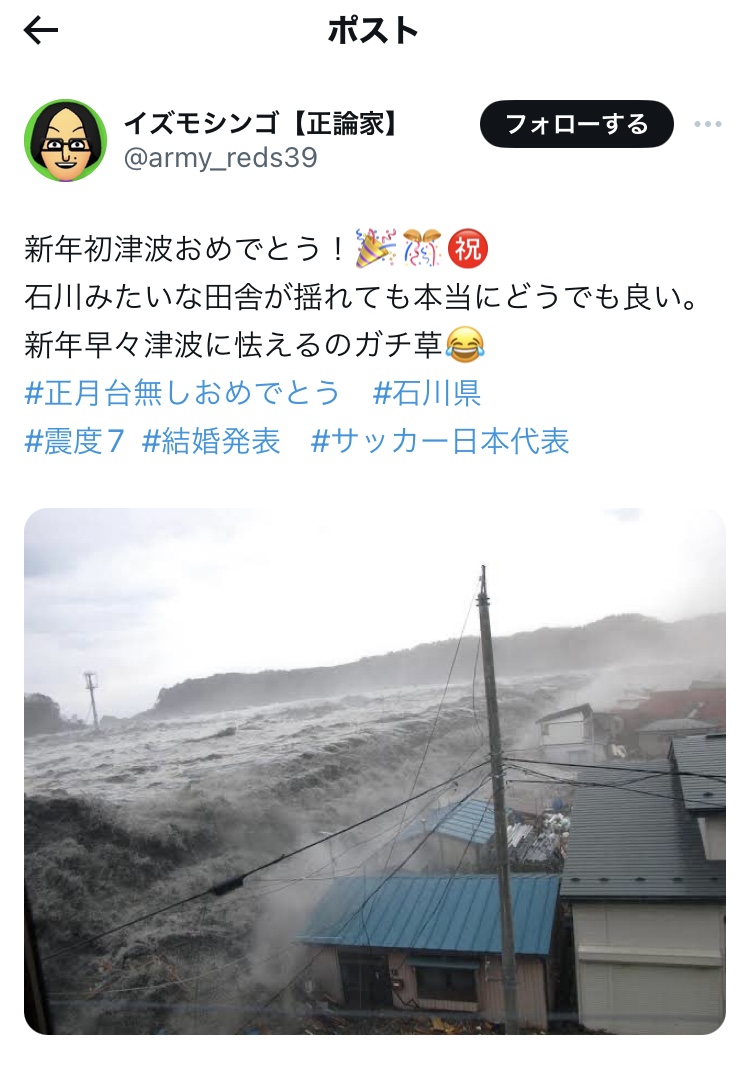
Task: Open hashtag #正月台無しおめでとう
Action: (182, 393)
